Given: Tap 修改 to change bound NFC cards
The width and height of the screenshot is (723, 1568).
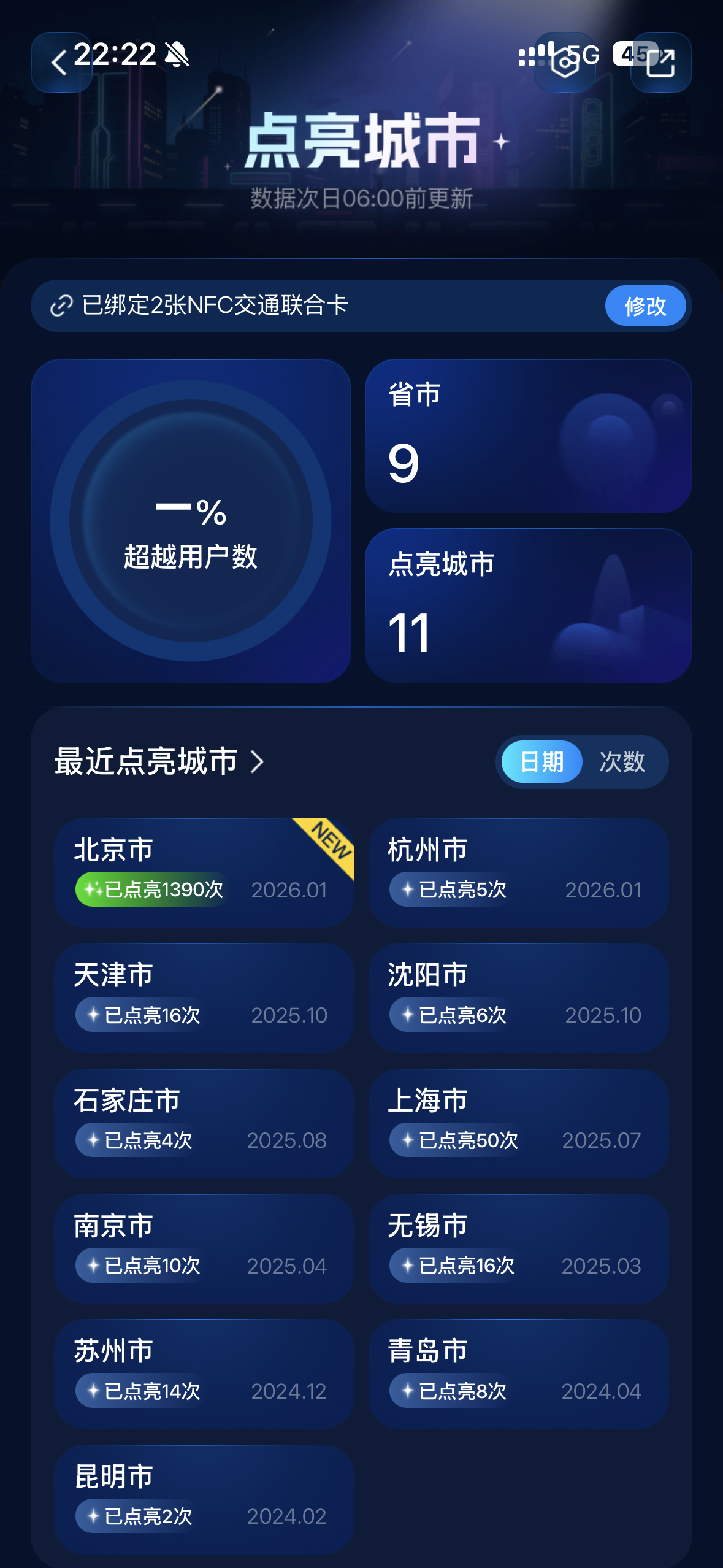Looking at the screenshot, I should (645, 306).
